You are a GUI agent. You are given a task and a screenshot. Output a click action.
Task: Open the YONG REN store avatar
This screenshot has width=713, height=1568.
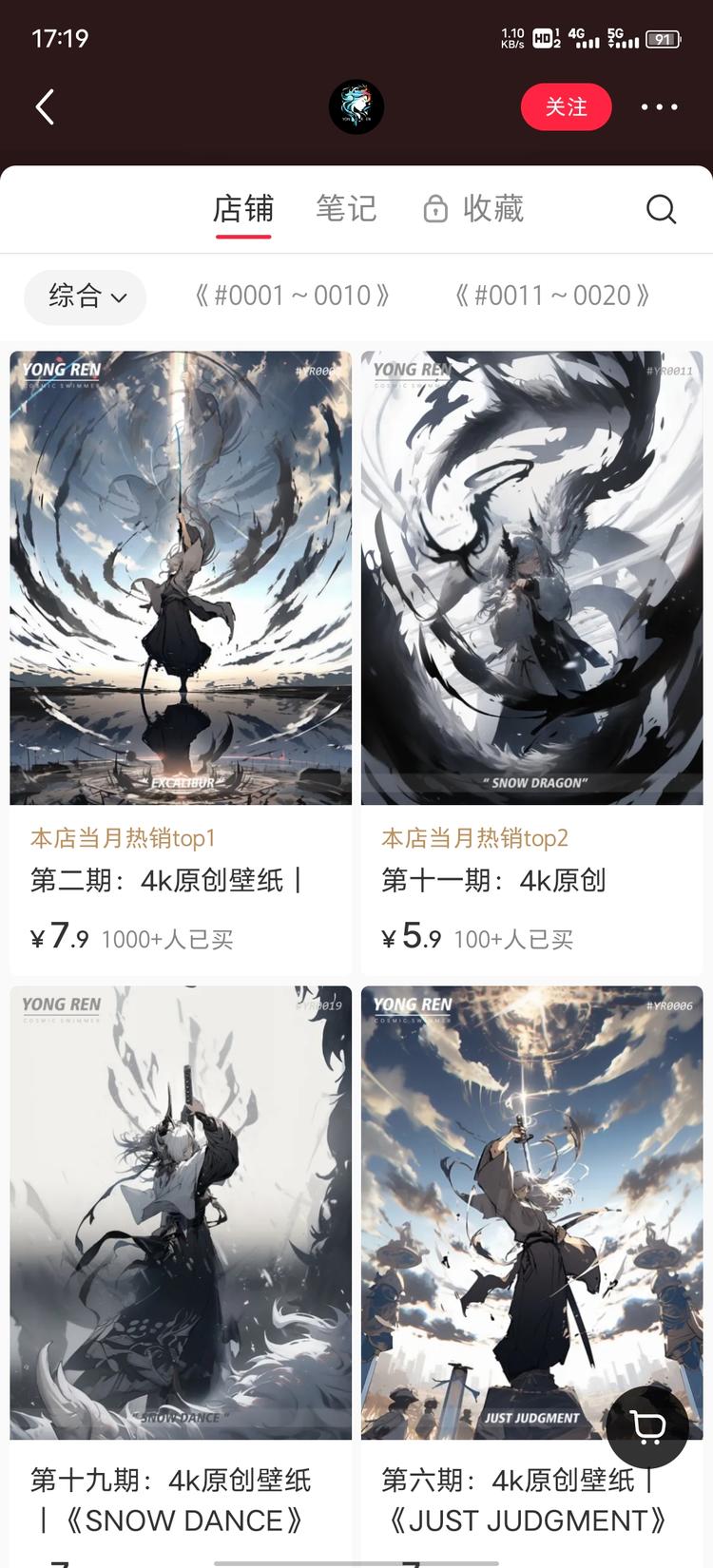356,106
